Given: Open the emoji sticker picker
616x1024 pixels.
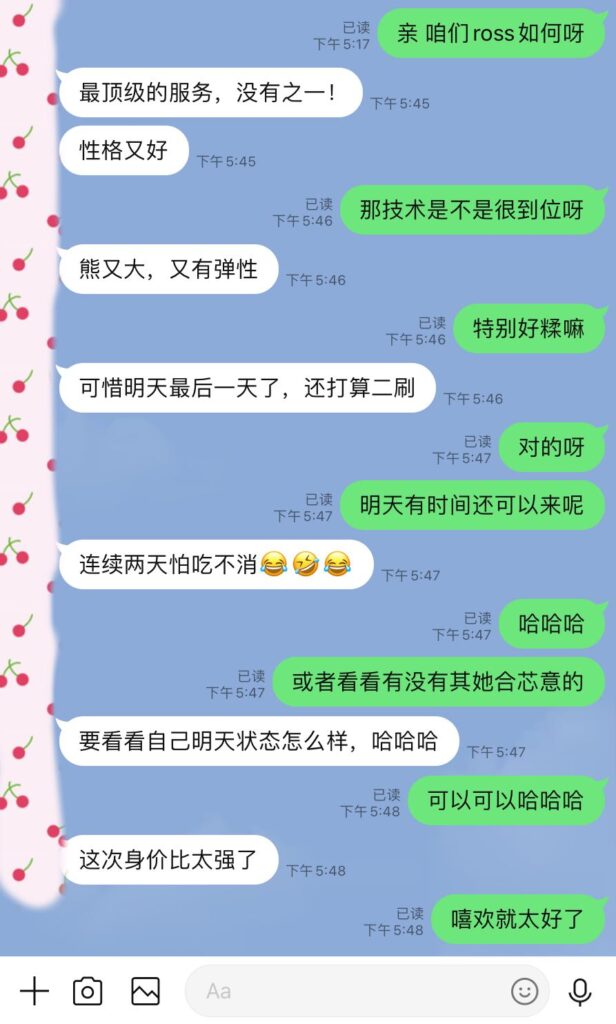Looking at the screenshot, I should click(x=524, y=991).
